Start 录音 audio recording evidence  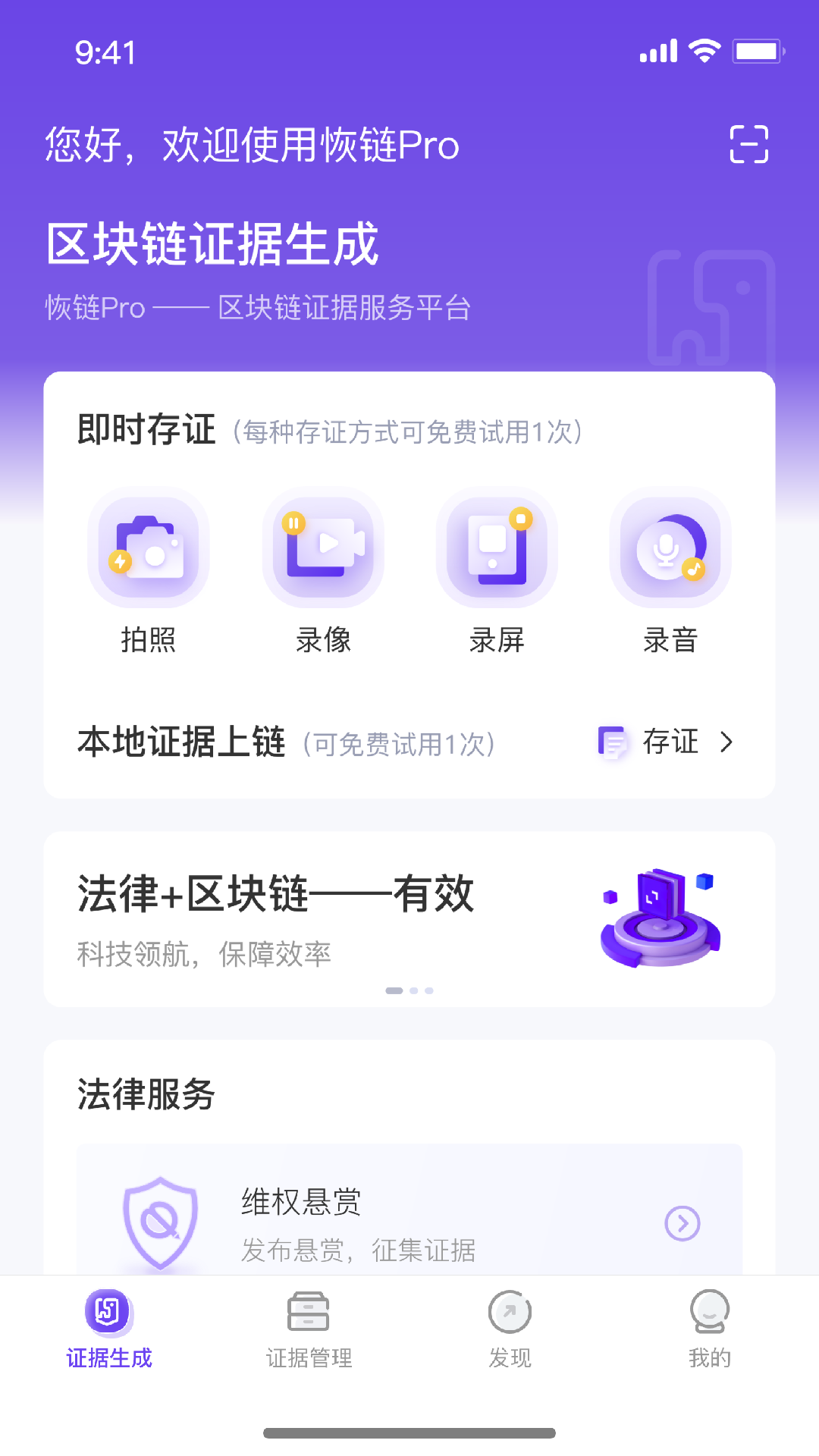(670, 548)
